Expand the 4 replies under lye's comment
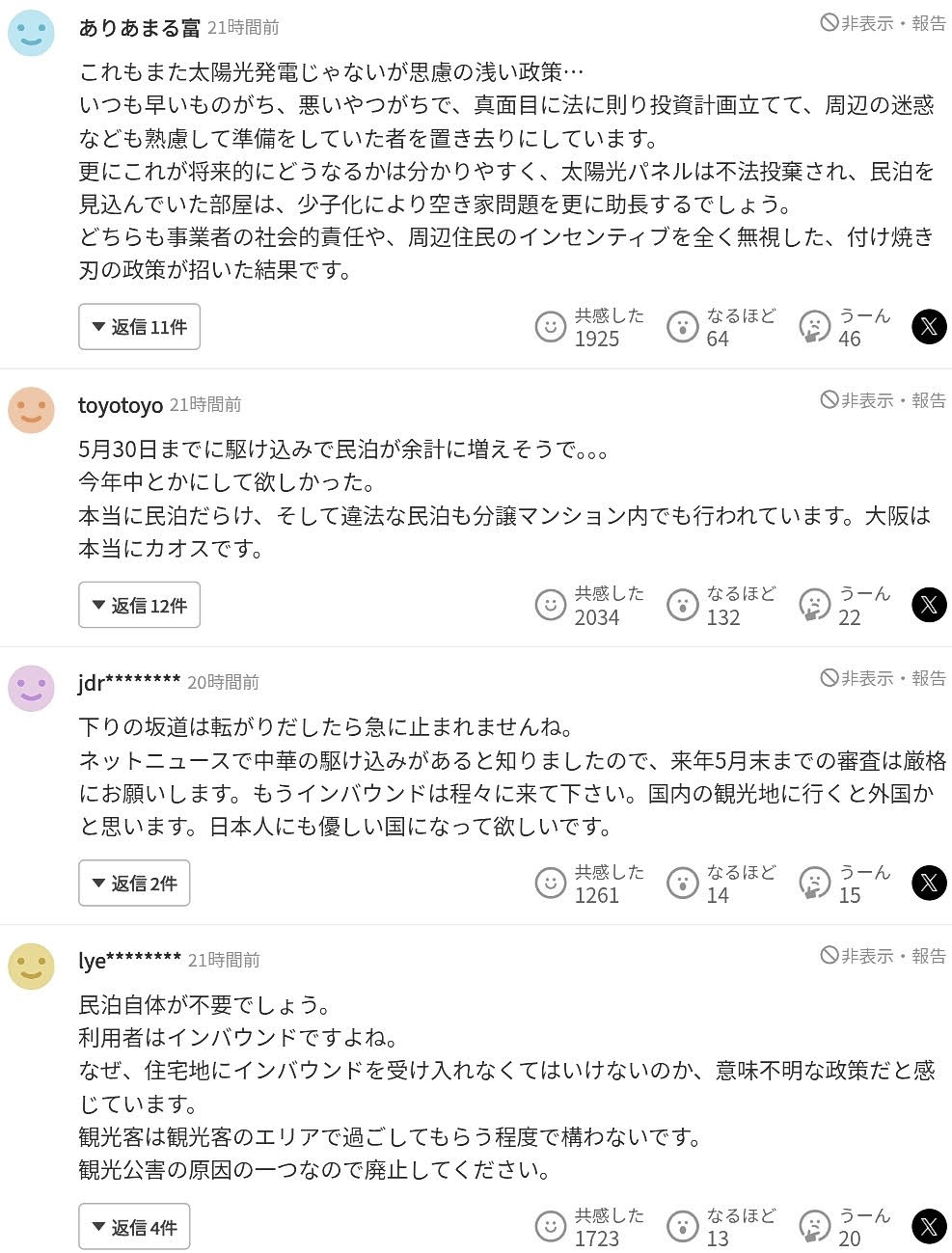 click(134, 1228)
